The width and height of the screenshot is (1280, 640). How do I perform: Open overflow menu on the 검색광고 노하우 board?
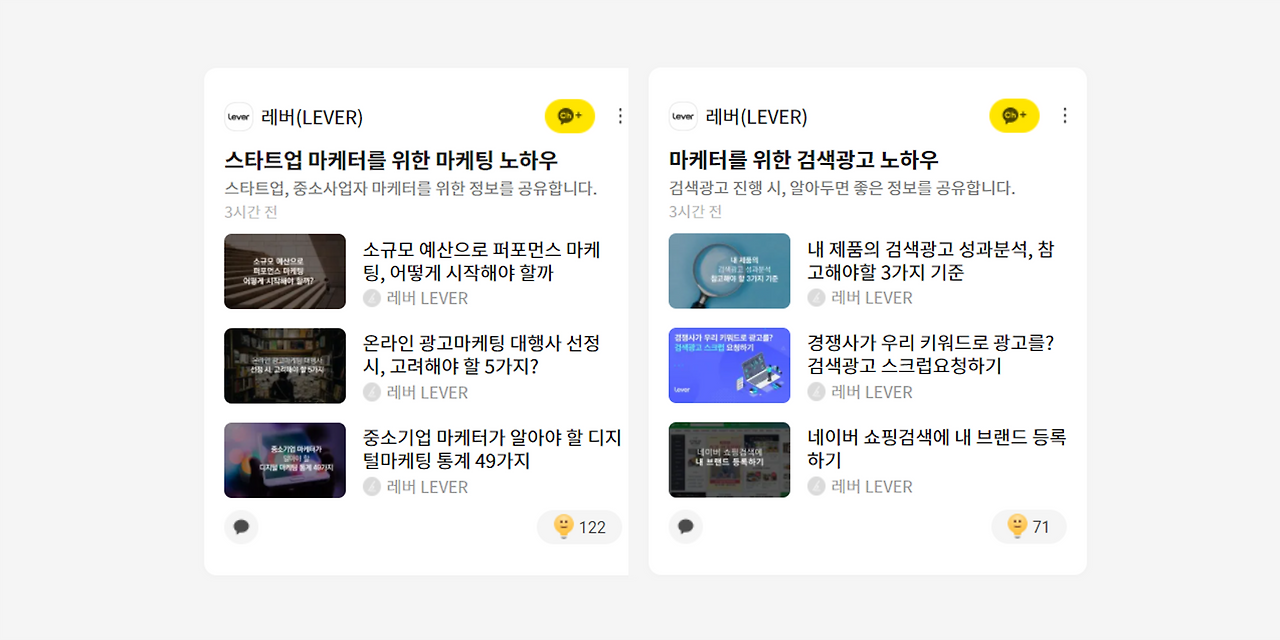1064,116
